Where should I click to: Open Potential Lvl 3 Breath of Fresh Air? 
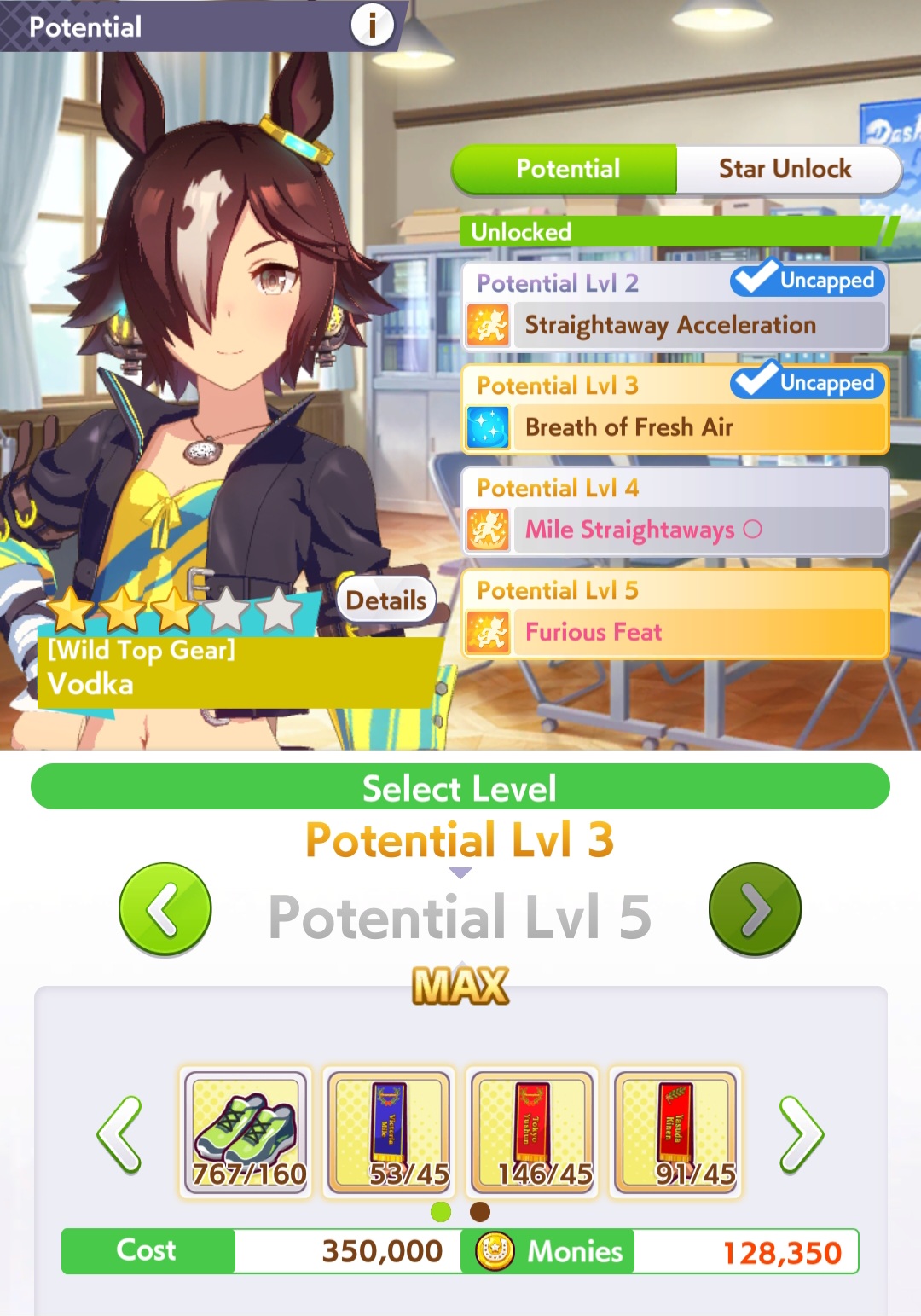coord(675,427)
